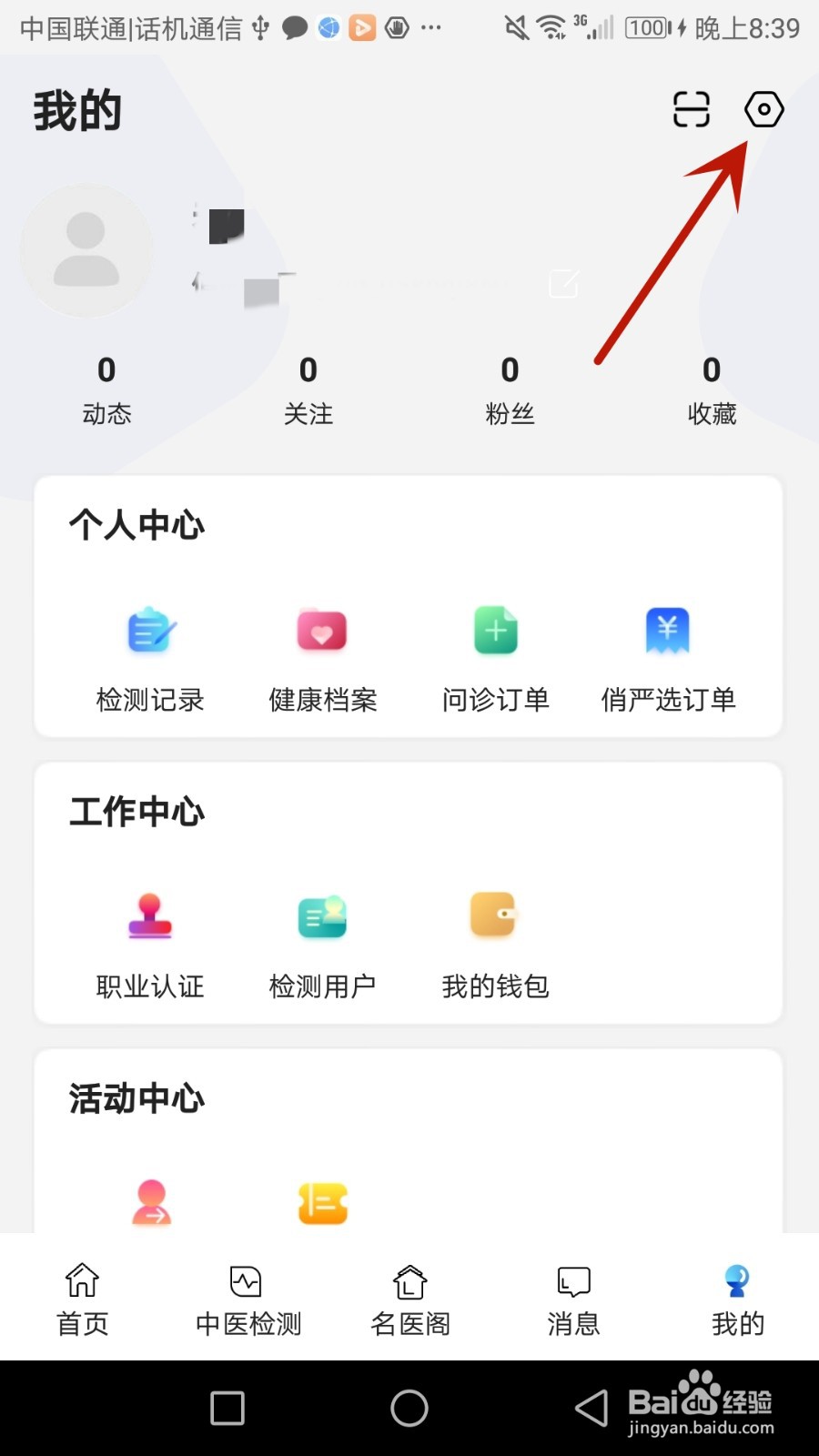Switch to the 名医阁 tab
The width and height of the screenshot is (819, 1456).
[410, 1299]
